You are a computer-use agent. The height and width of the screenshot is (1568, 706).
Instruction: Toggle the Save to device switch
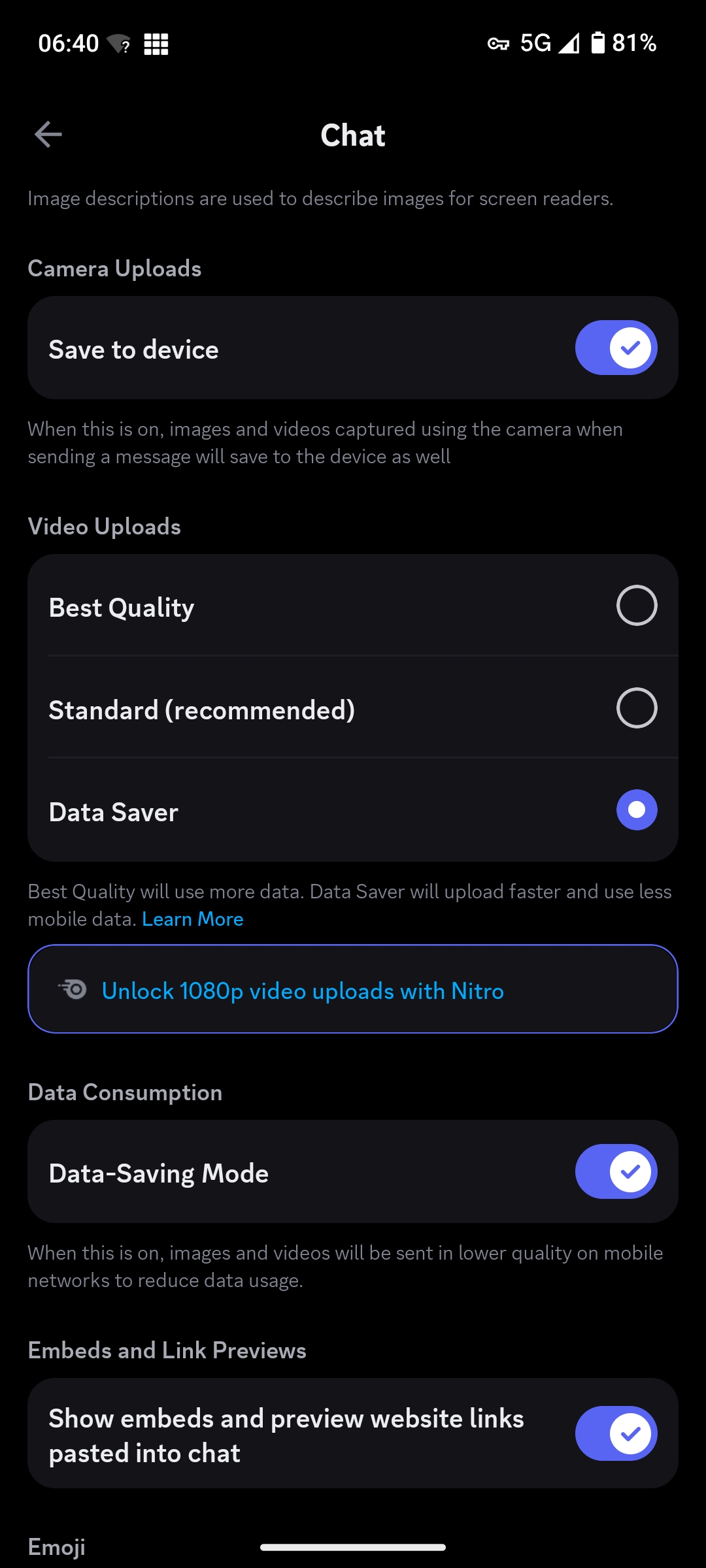(x=616, y=348)
